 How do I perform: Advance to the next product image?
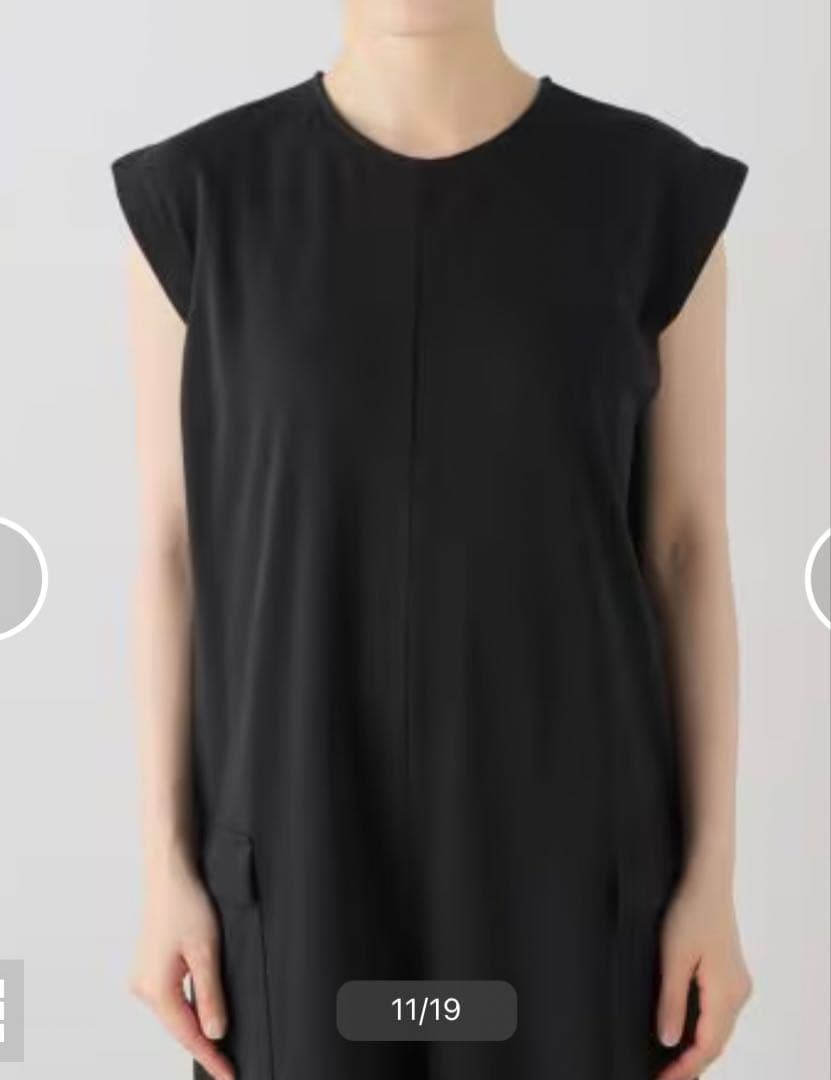point(819,576)
